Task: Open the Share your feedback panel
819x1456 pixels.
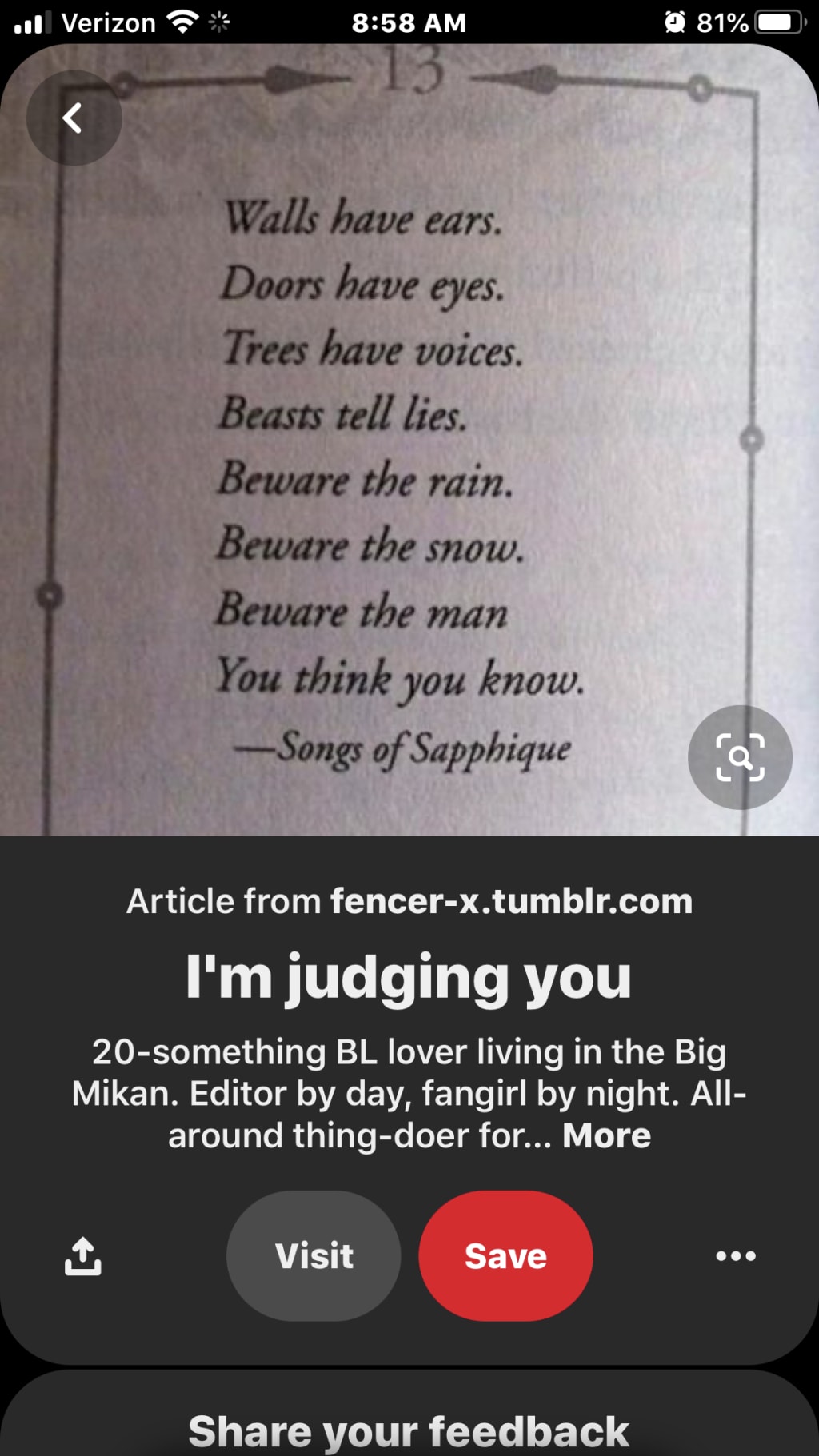Action: 409,1430
